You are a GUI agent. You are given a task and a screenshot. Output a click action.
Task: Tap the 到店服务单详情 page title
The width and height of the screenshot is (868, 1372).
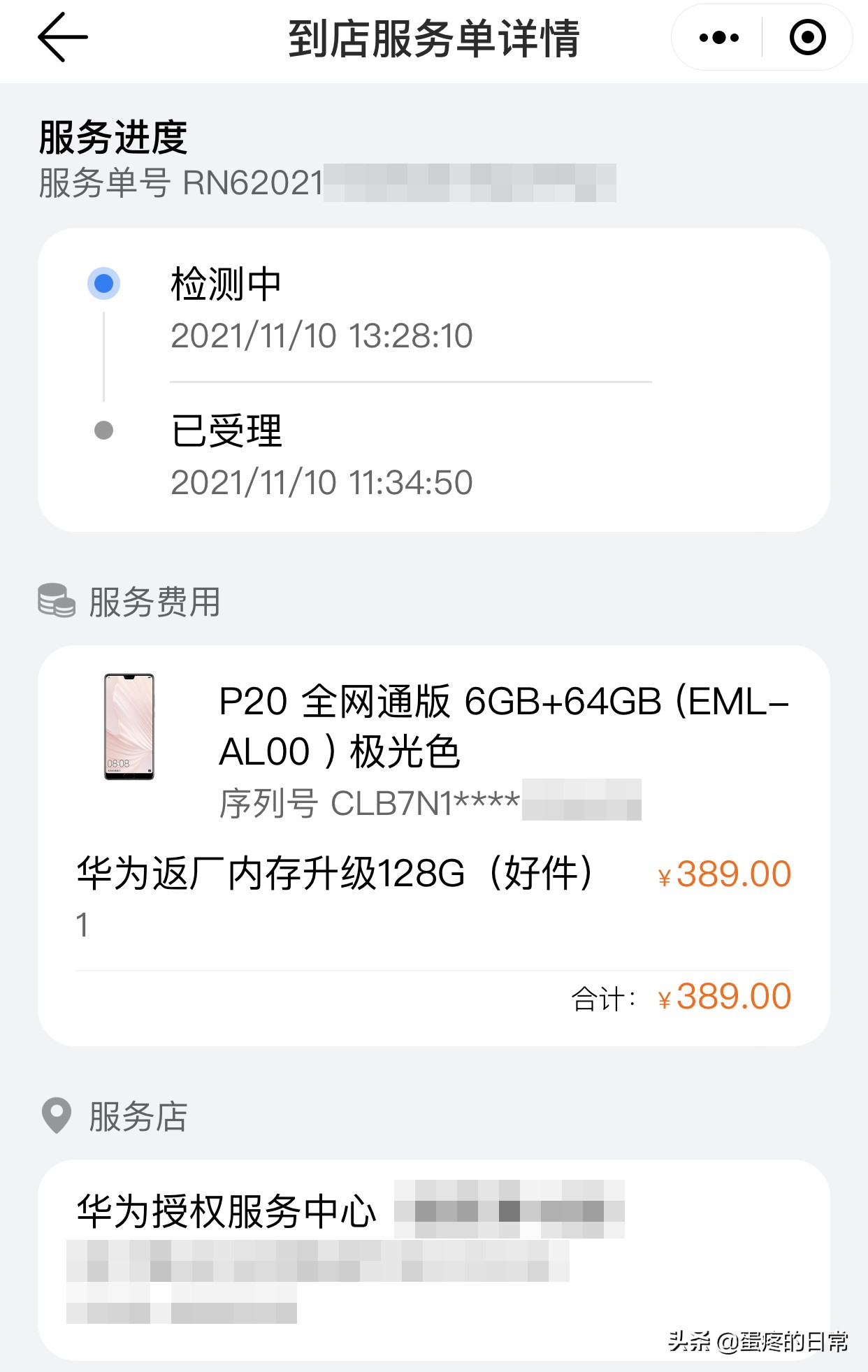click(434, 40)
